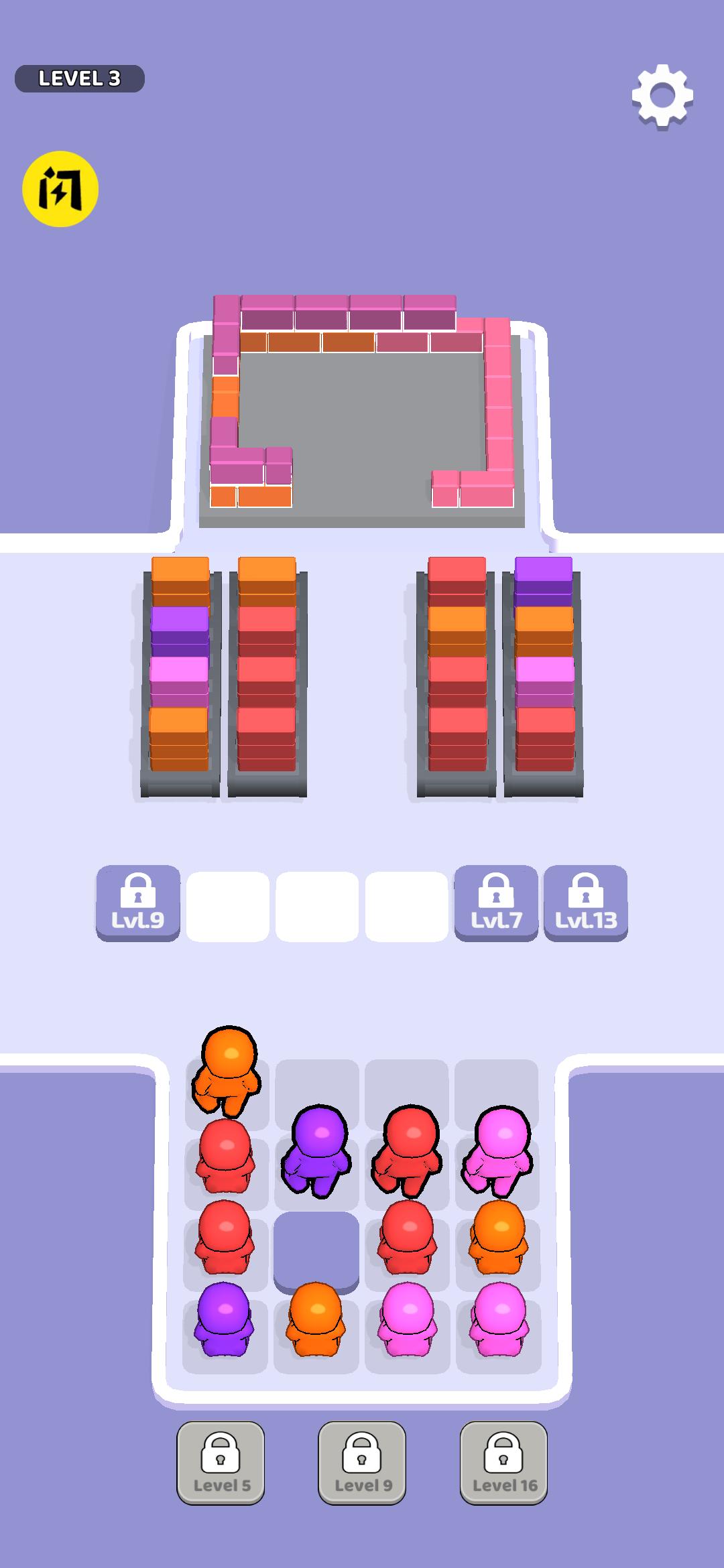The height and width of the screenshot is (1568, 724).
Task: Tap the locked Lvl.9 slot
Action: click(138, 903)
